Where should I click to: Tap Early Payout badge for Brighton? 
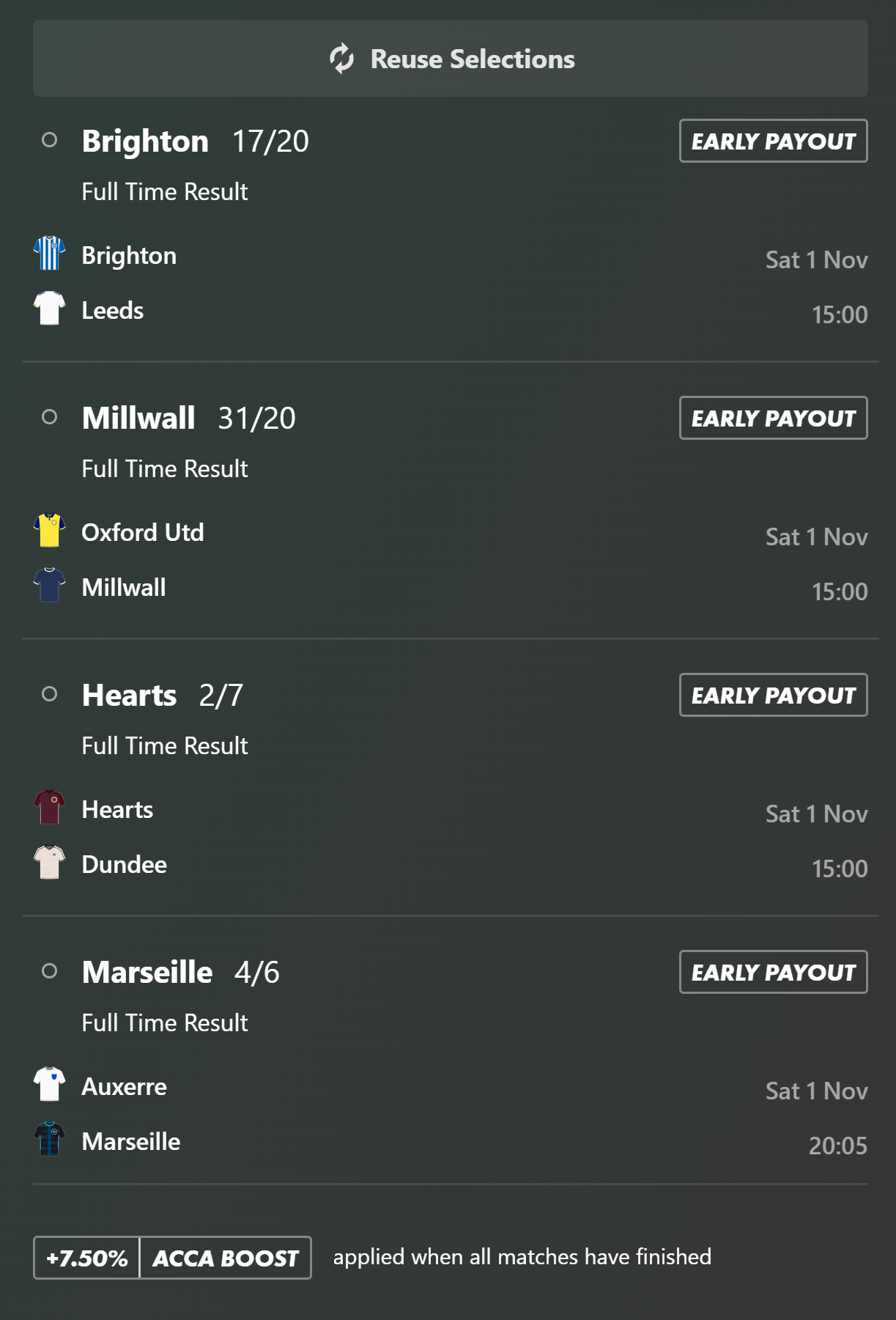[x=773, y=141]
